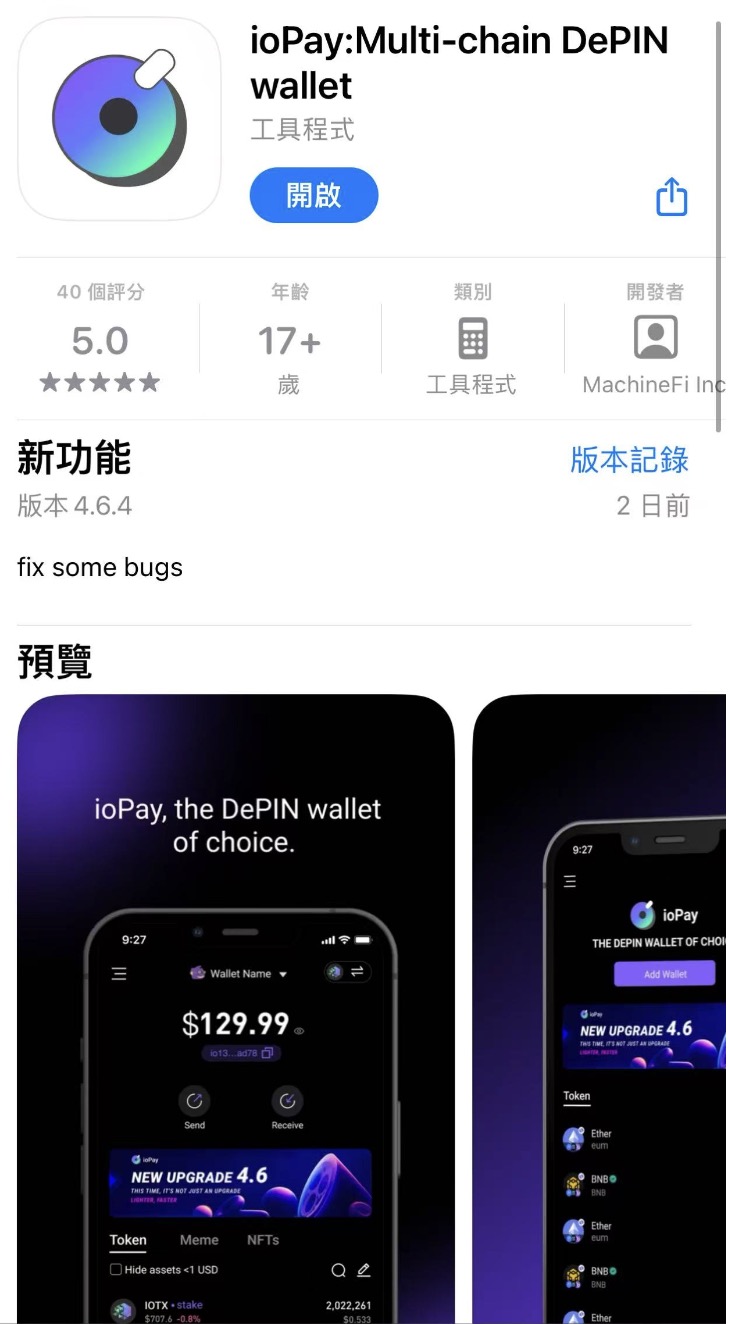Image resolution: width=730 pixels, height=1324 pixels.
Task: Open the ioPay app with 開啟 button
Action: click(313, 195)
